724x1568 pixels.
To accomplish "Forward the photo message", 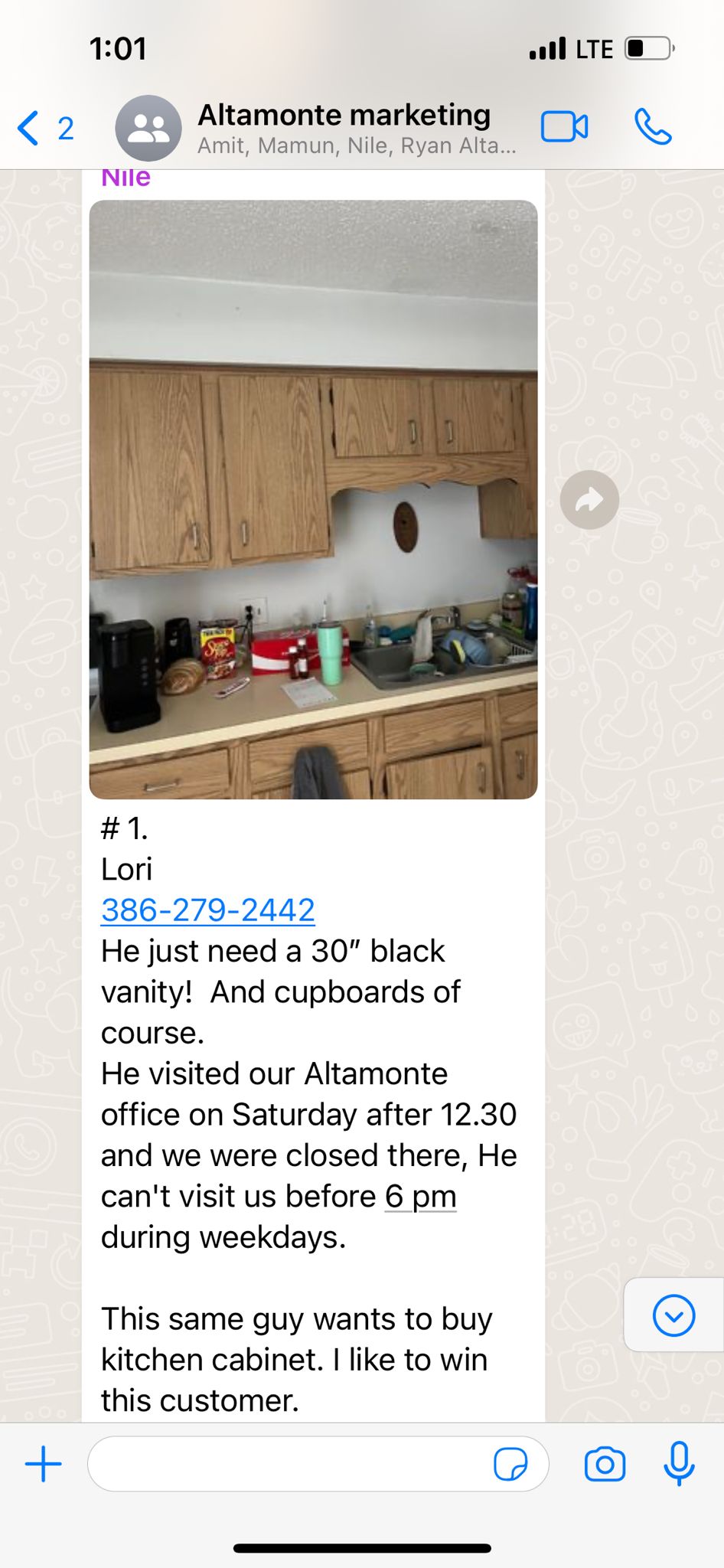I will [x=589, y=500].
